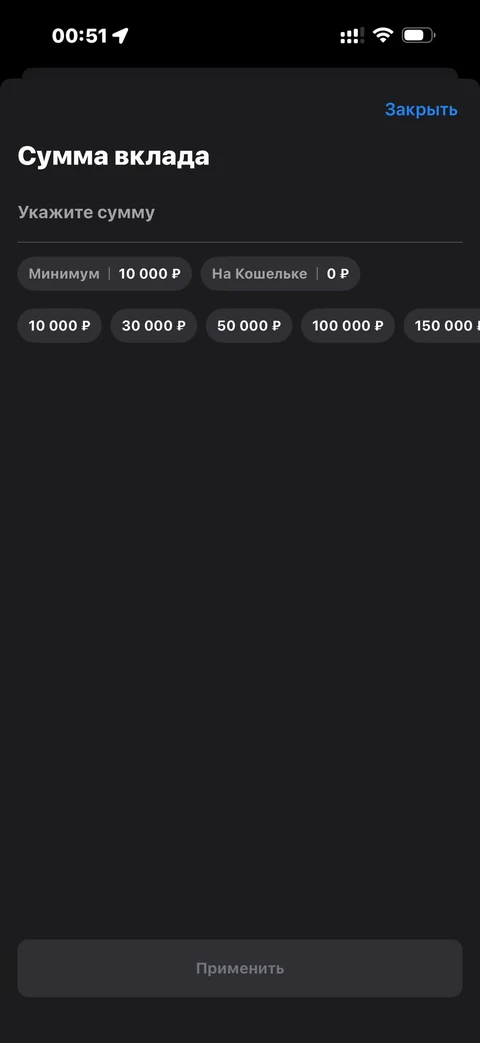
Task: Focus the Укажите сумму amount field
Action: (239, 214)
